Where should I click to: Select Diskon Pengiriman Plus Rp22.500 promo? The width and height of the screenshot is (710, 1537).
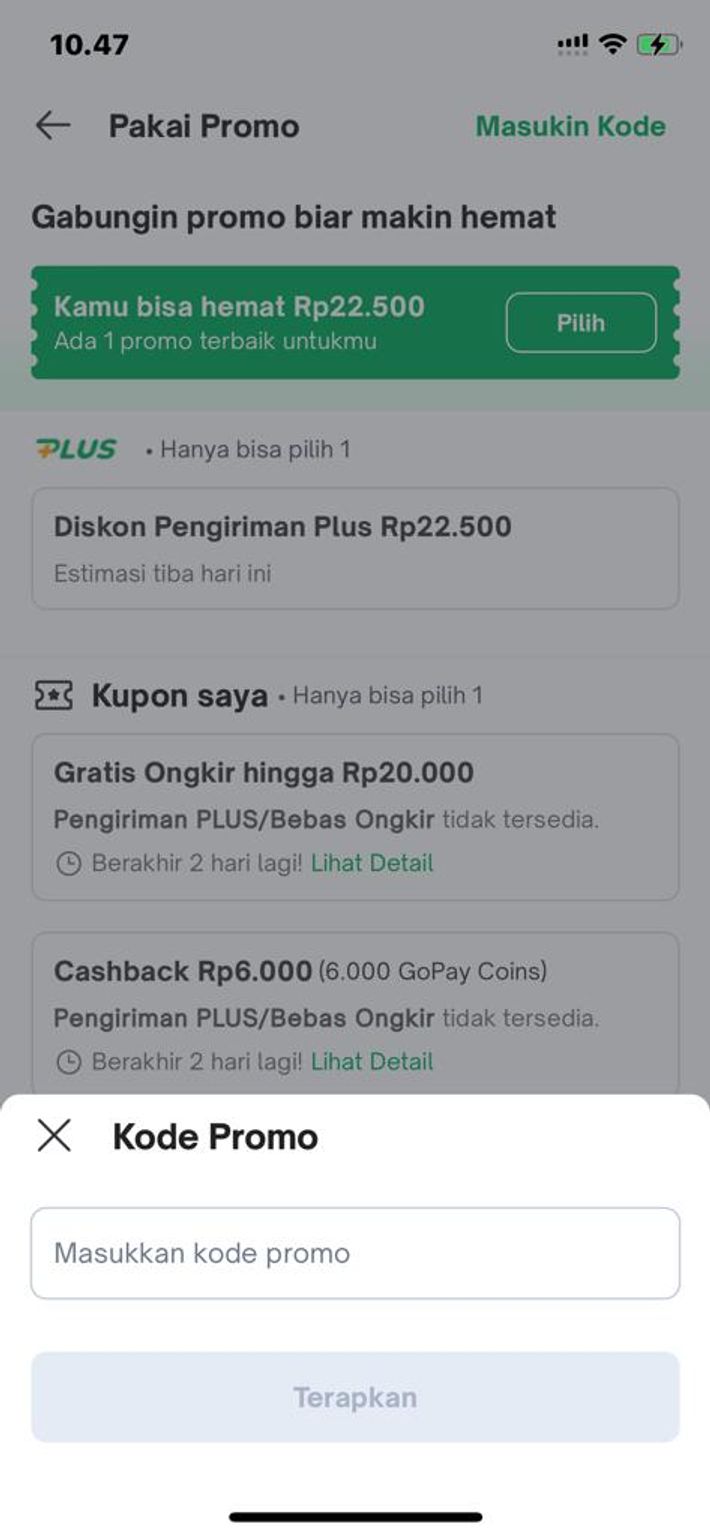tap(355, 548)
